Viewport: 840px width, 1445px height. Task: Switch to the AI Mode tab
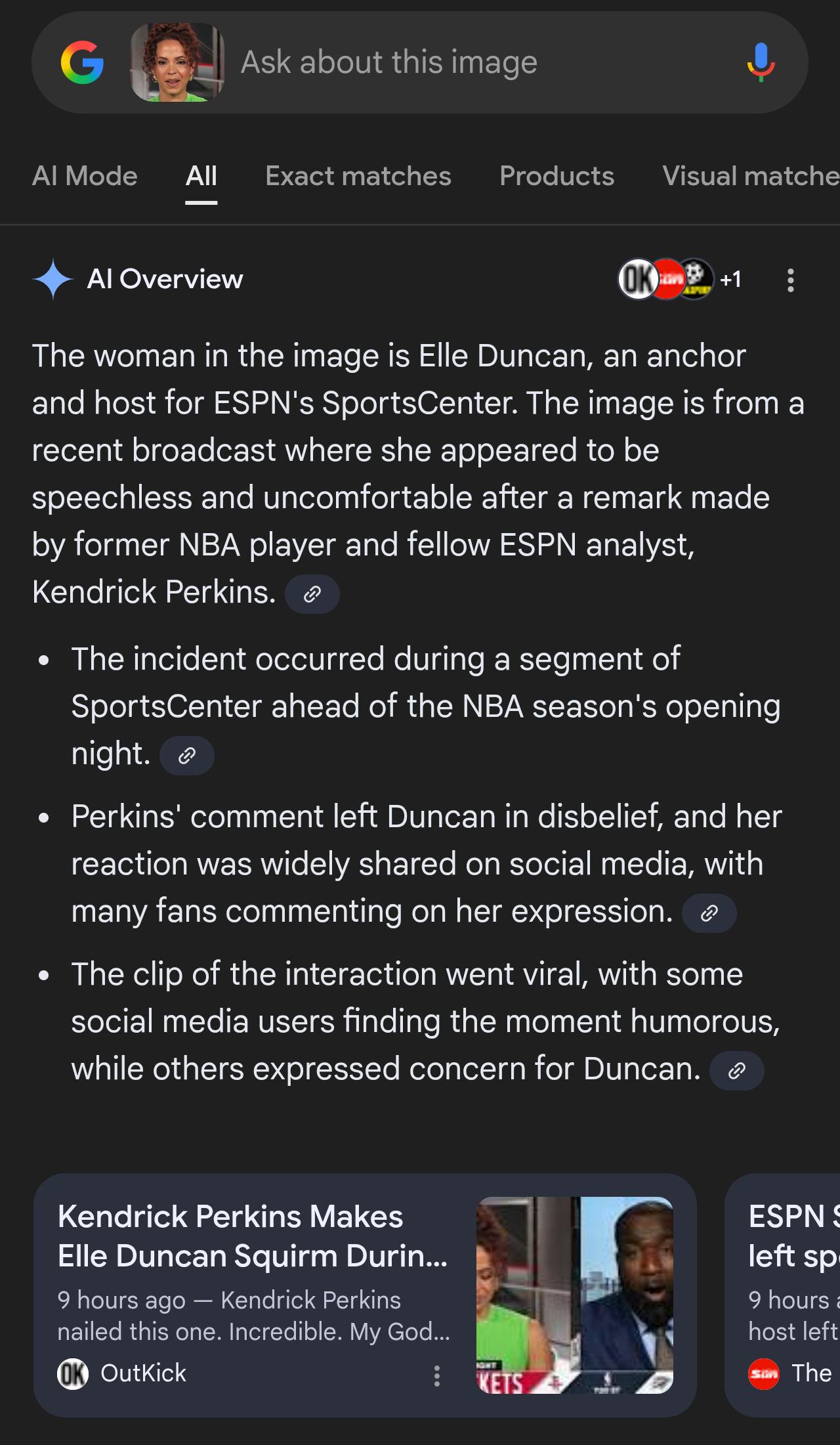click(x=85, y=176)
